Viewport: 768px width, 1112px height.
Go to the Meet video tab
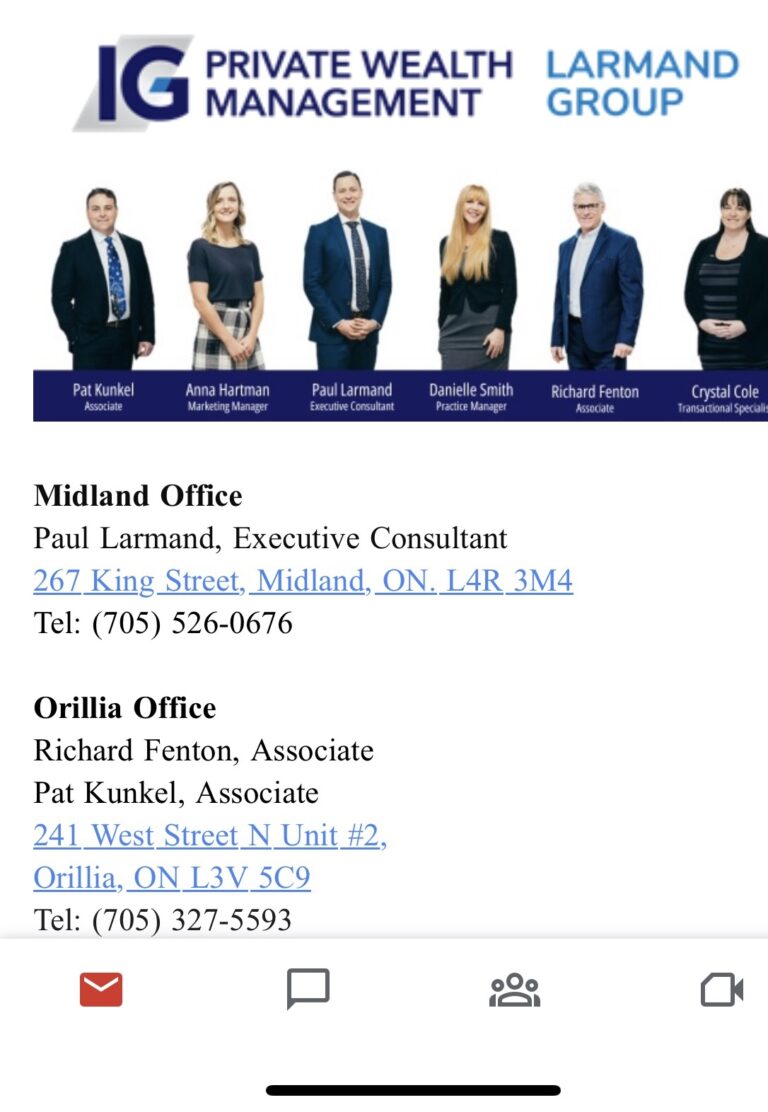(x=721, y=990)
